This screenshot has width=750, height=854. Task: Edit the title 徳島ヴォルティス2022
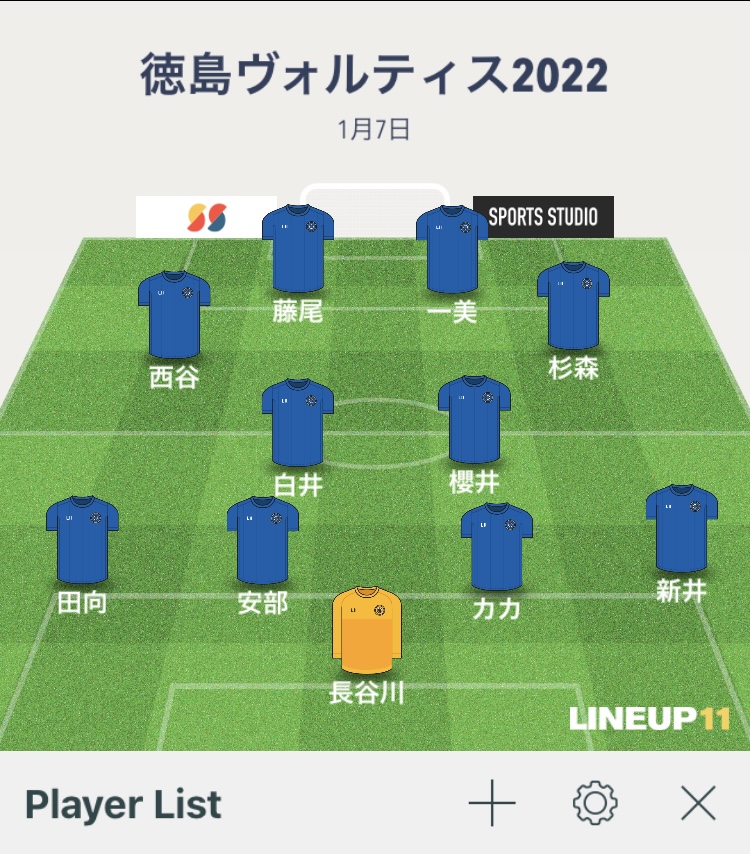coord(374,75)
